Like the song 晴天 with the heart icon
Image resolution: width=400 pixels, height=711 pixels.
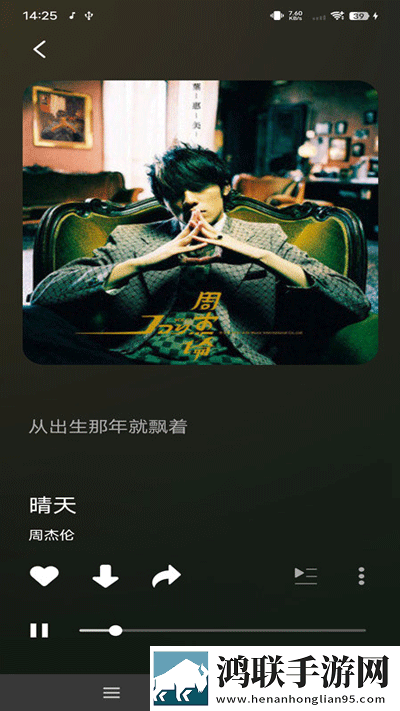[44, 576]
